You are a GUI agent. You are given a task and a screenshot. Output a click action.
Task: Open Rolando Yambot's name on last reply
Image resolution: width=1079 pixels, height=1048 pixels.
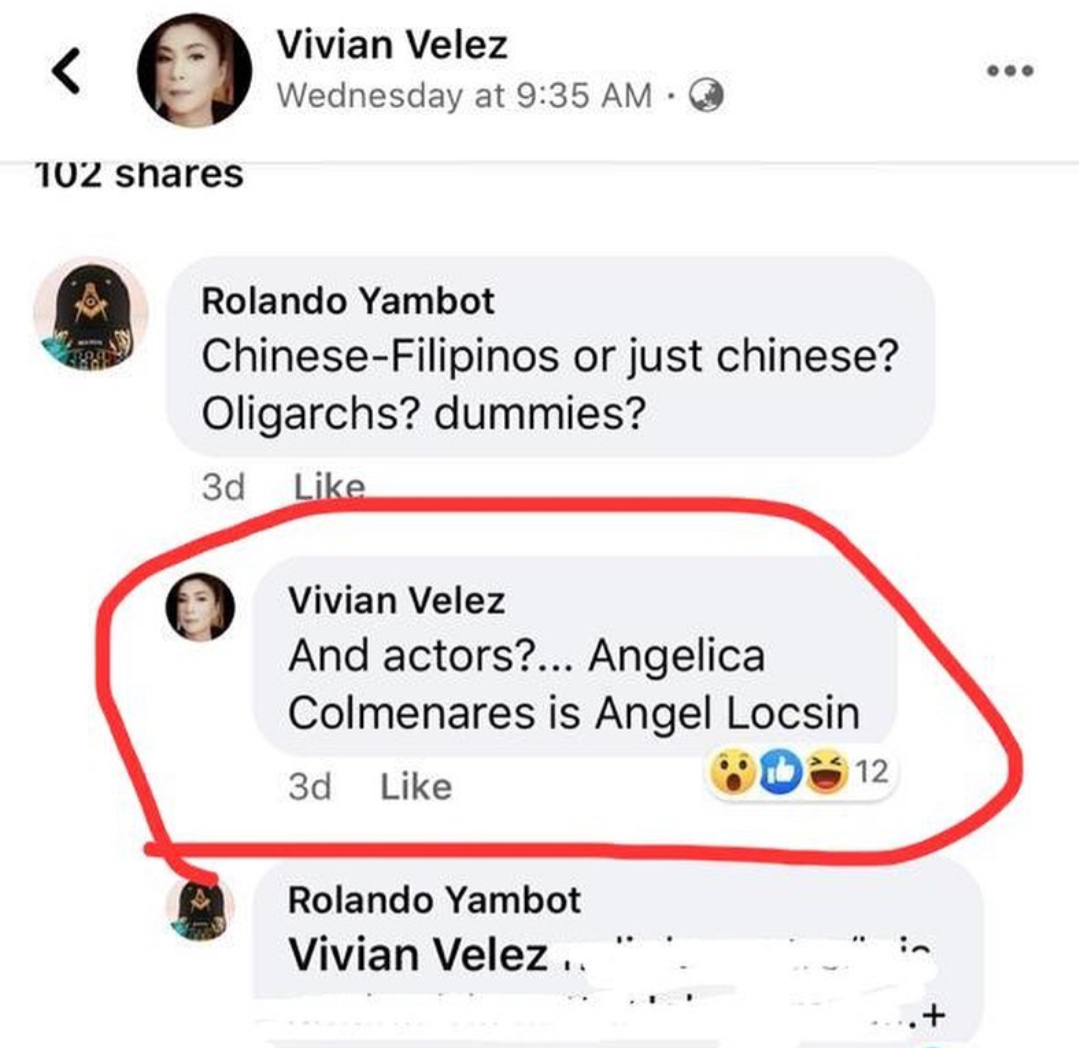[433, 900]
